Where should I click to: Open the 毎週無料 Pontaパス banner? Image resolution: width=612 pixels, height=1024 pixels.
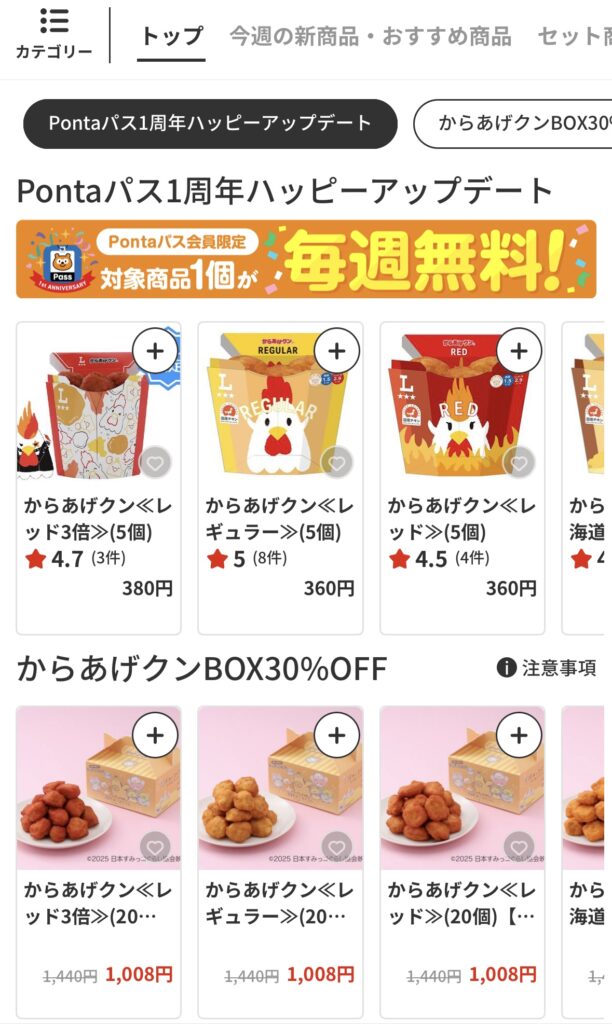(x=306, y=259)
